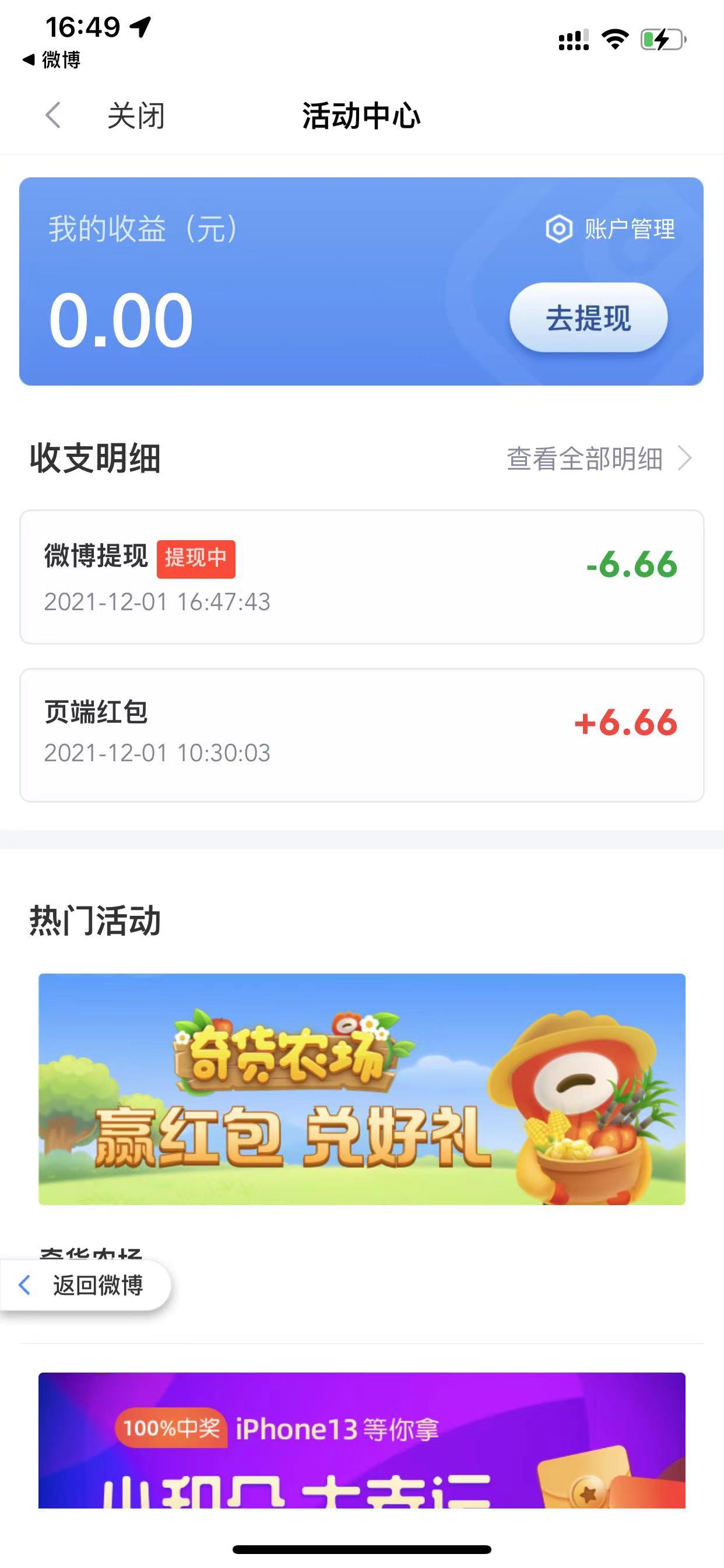View all details via 查看全部明细
Image resolution: width=724 pixels, height=1568 pixels.
pyautogui.click(x=599, y=459)
